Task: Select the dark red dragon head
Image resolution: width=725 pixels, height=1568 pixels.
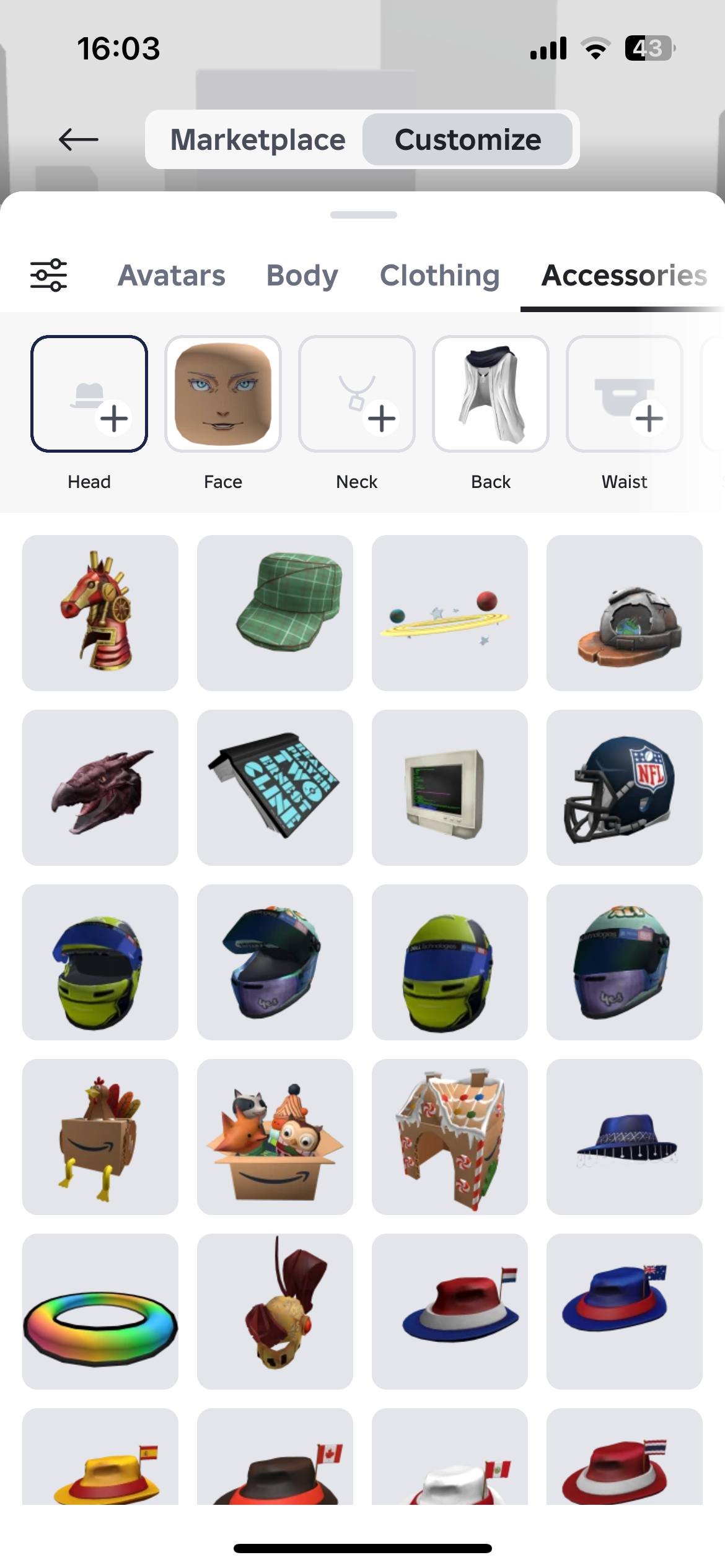Action: (100, 788)
